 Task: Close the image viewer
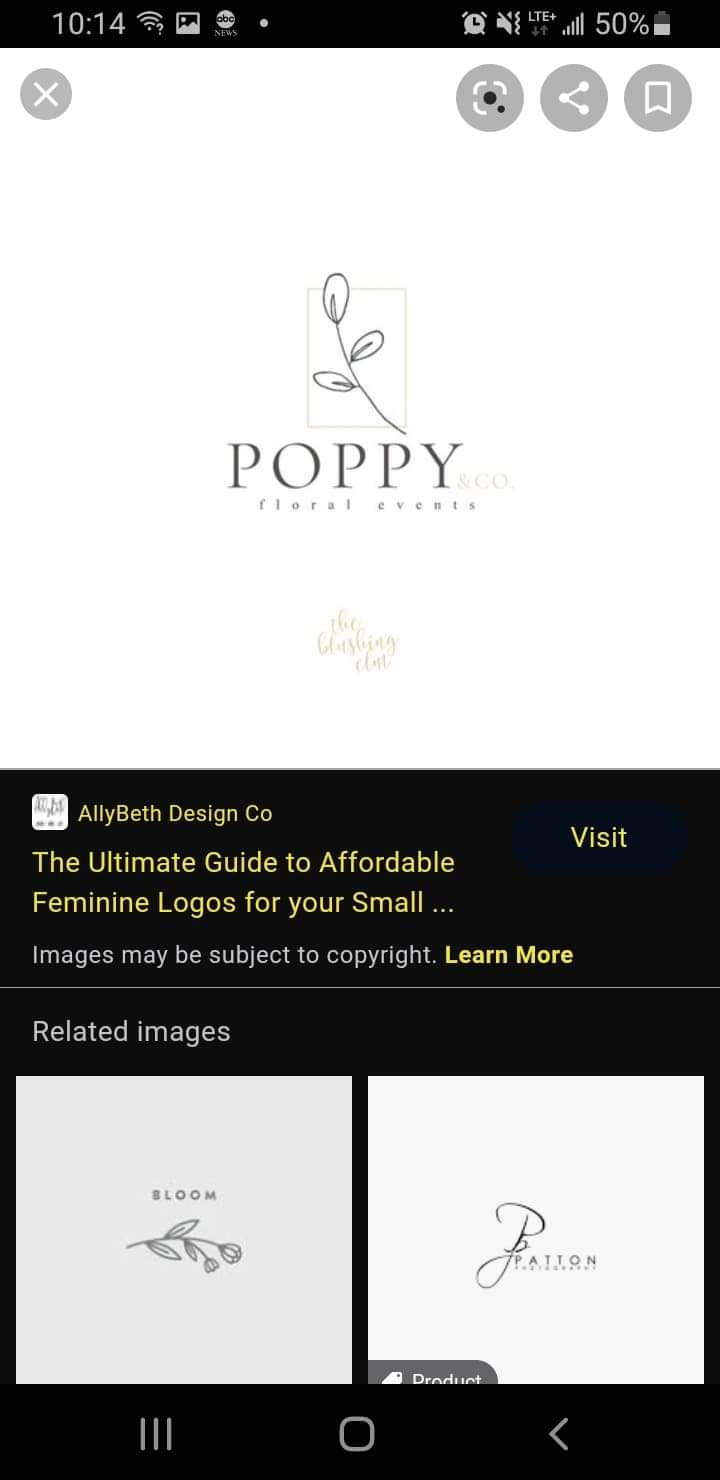pos(46,96)
